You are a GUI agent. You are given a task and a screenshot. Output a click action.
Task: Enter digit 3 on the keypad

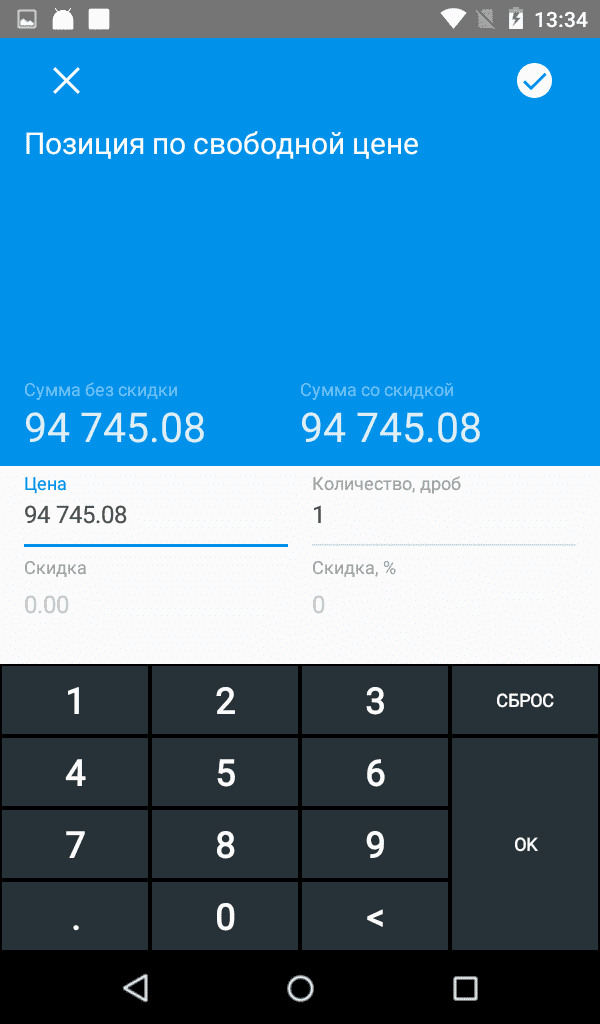(375, 701)
